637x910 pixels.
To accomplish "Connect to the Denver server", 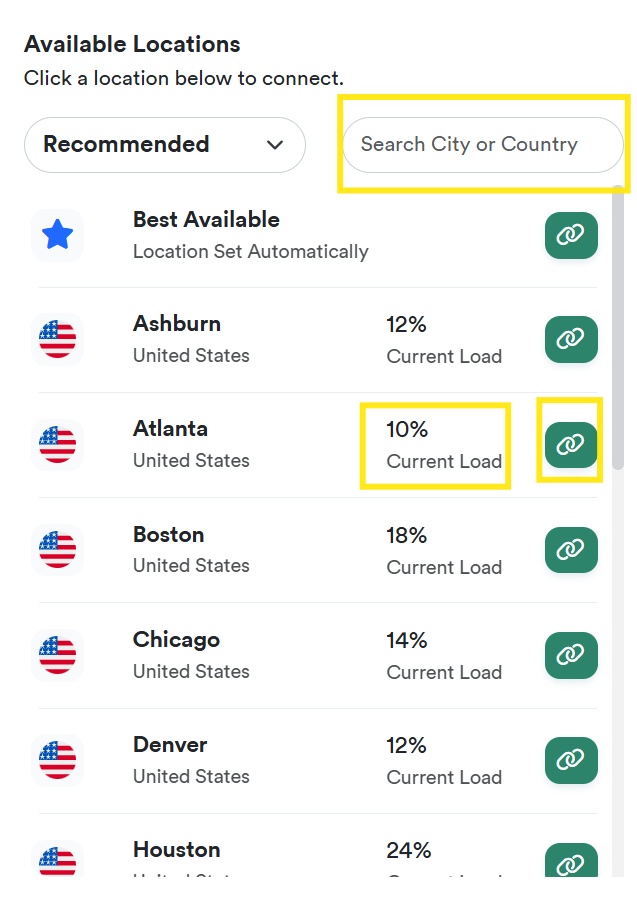I will (x=571, y=760).
